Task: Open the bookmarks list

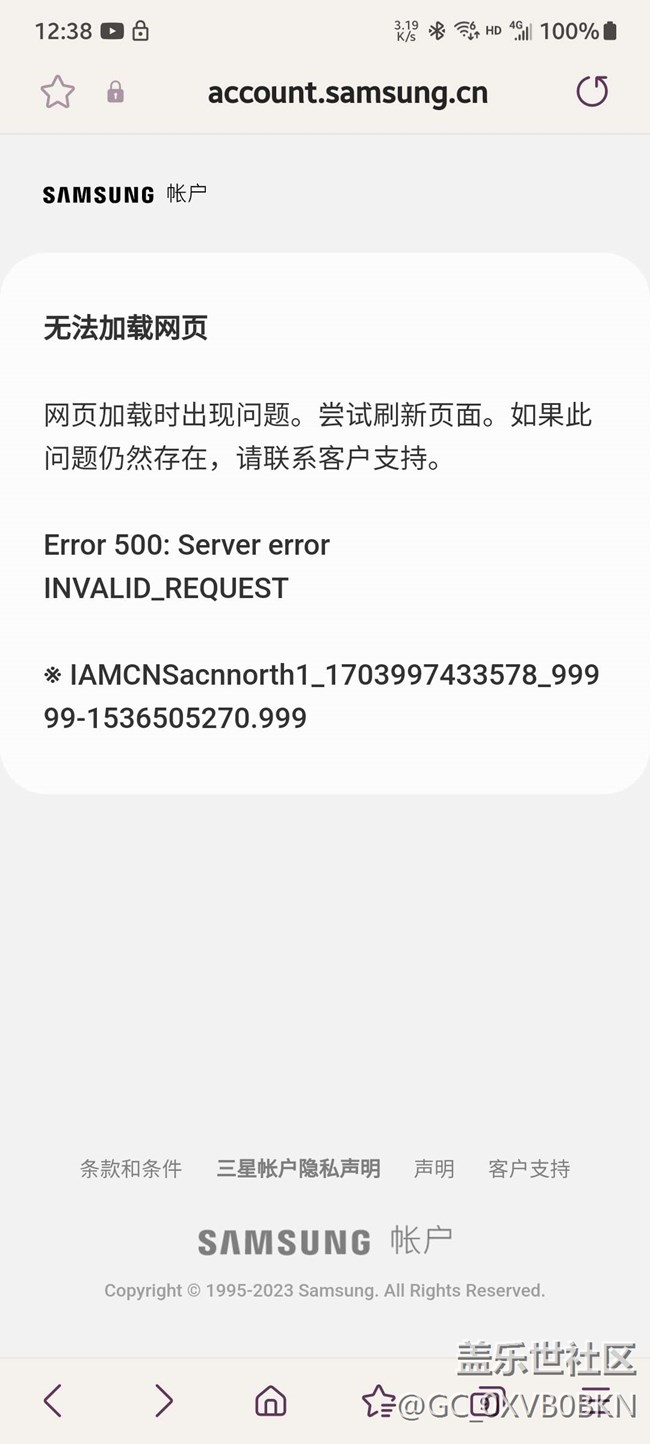Action: click(379, 1401)
